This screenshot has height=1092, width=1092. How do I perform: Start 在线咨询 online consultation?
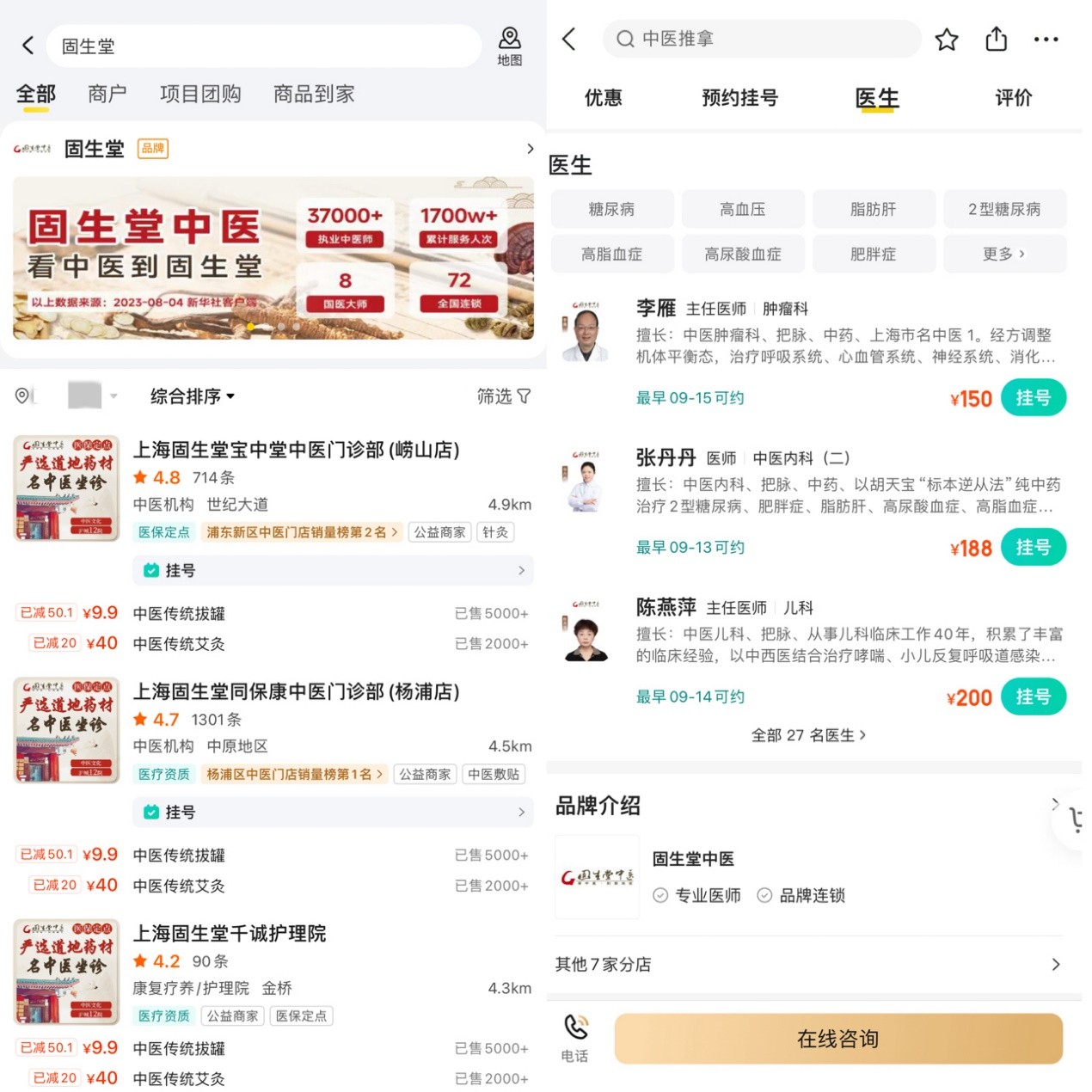pos(837,1039)
